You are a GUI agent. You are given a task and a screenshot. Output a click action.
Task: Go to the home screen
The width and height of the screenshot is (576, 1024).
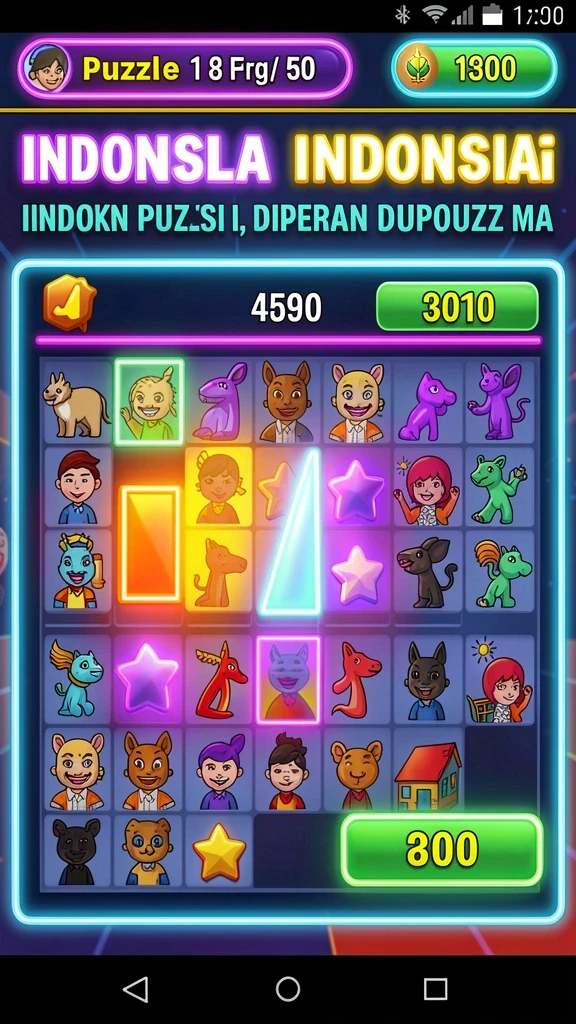pyautogui.click(x=288, y=989)
